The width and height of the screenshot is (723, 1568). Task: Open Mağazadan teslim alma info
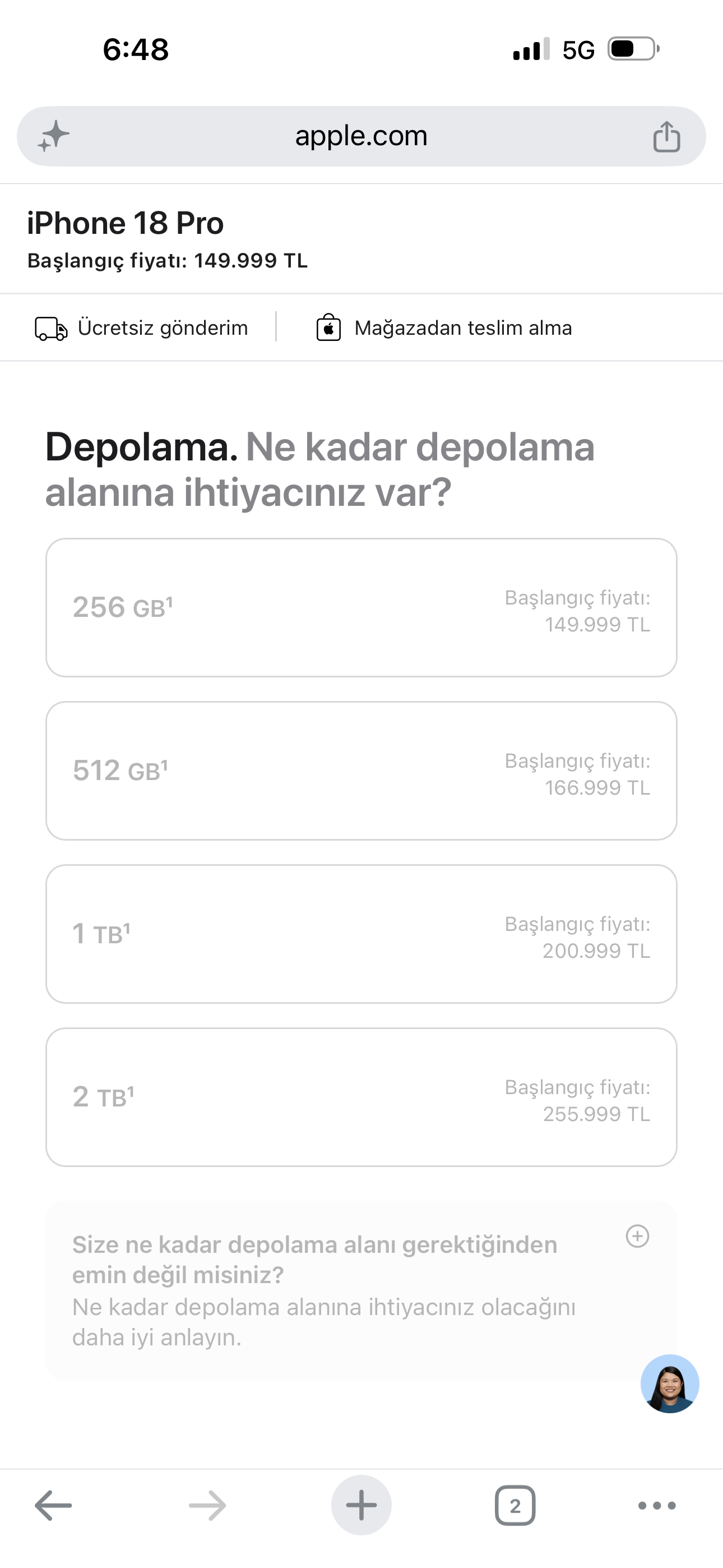(x=444, y=328)
